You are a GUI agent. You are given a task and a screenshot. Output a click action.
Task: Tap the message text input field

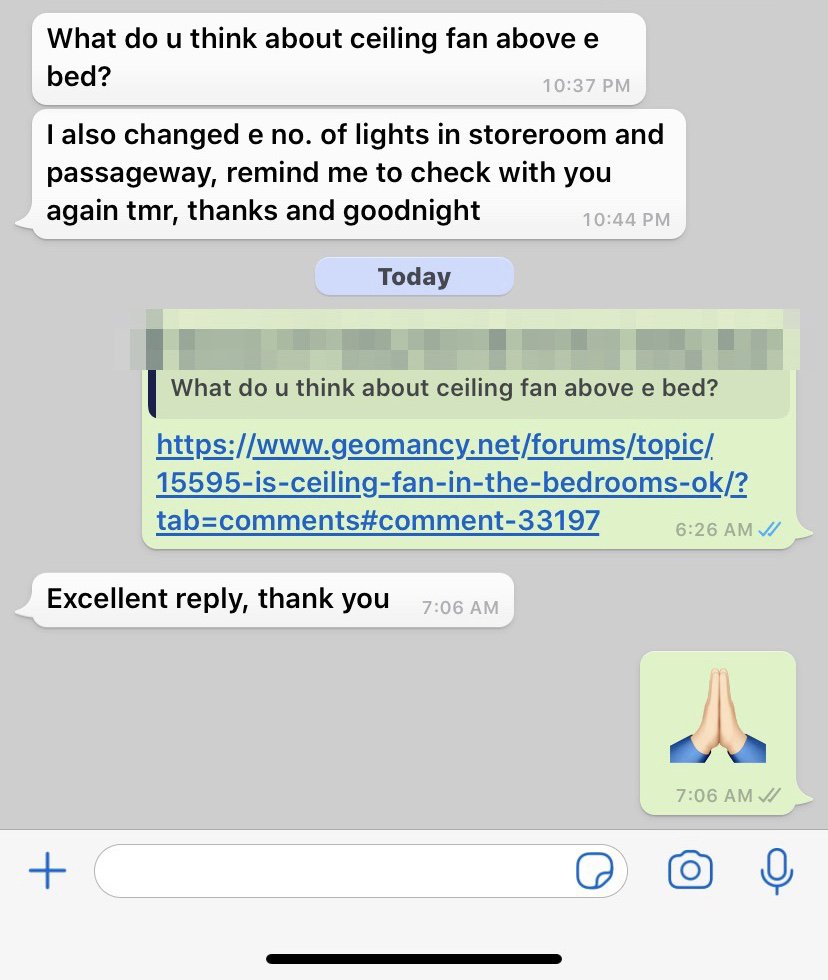tap(330, 871)
